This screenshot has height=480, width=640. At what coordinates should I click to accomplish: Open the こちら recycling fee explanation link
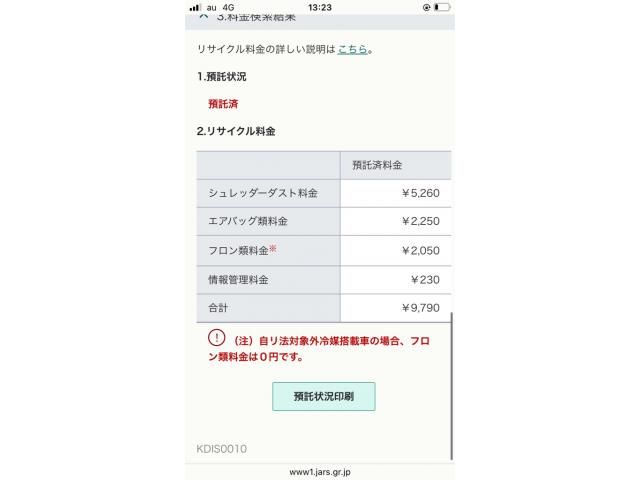tap(352, 49)
